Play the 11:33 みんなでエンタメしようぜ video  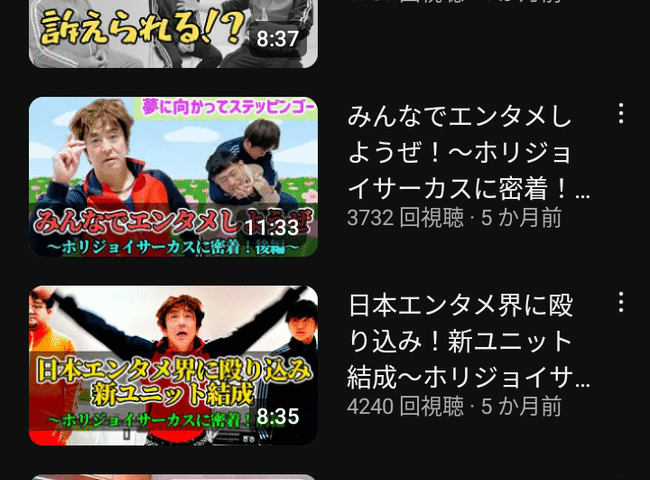click(x=172, y=177)
